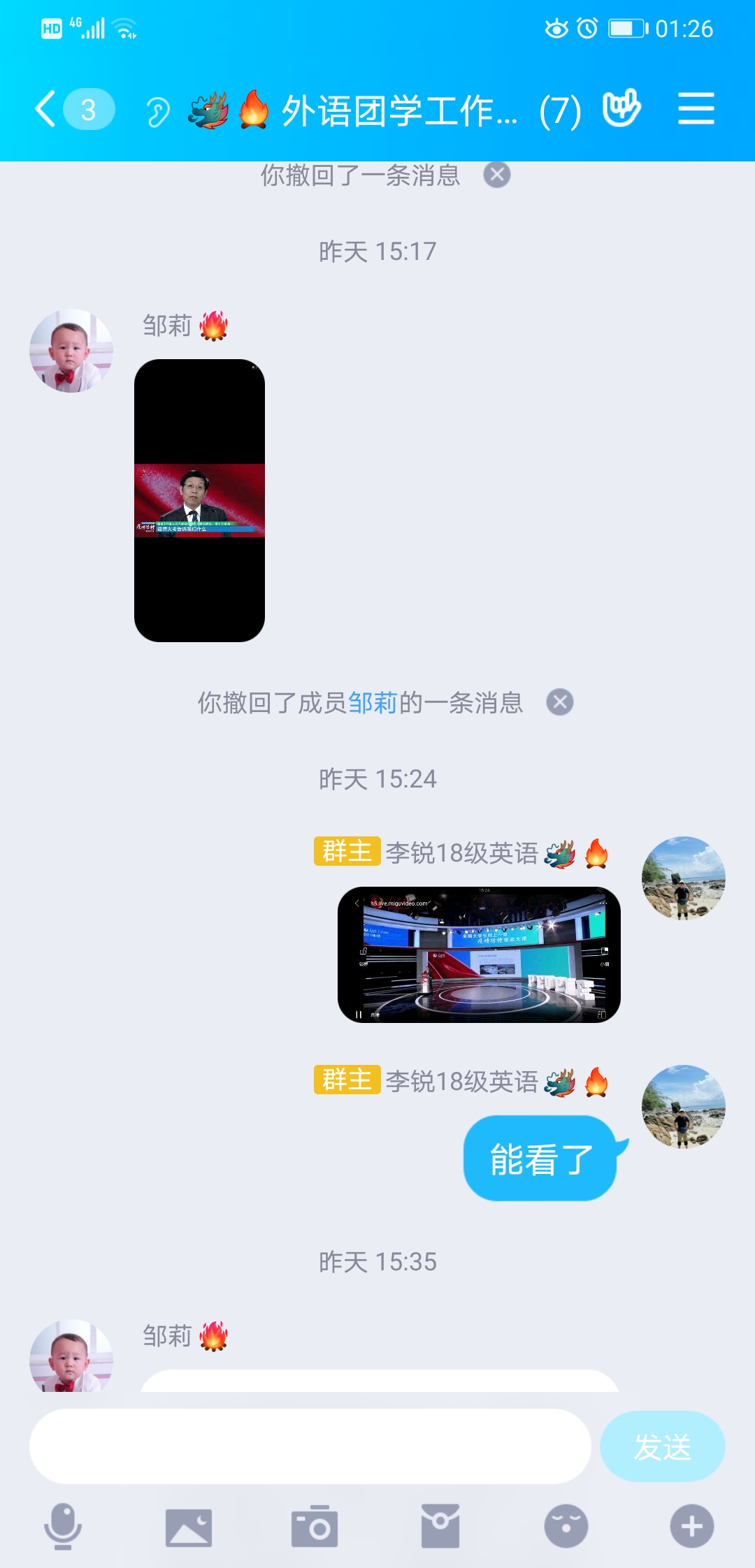Record a voice message with microphone
Viewport: 755px width, 1568px height.
pos(63,1526)
